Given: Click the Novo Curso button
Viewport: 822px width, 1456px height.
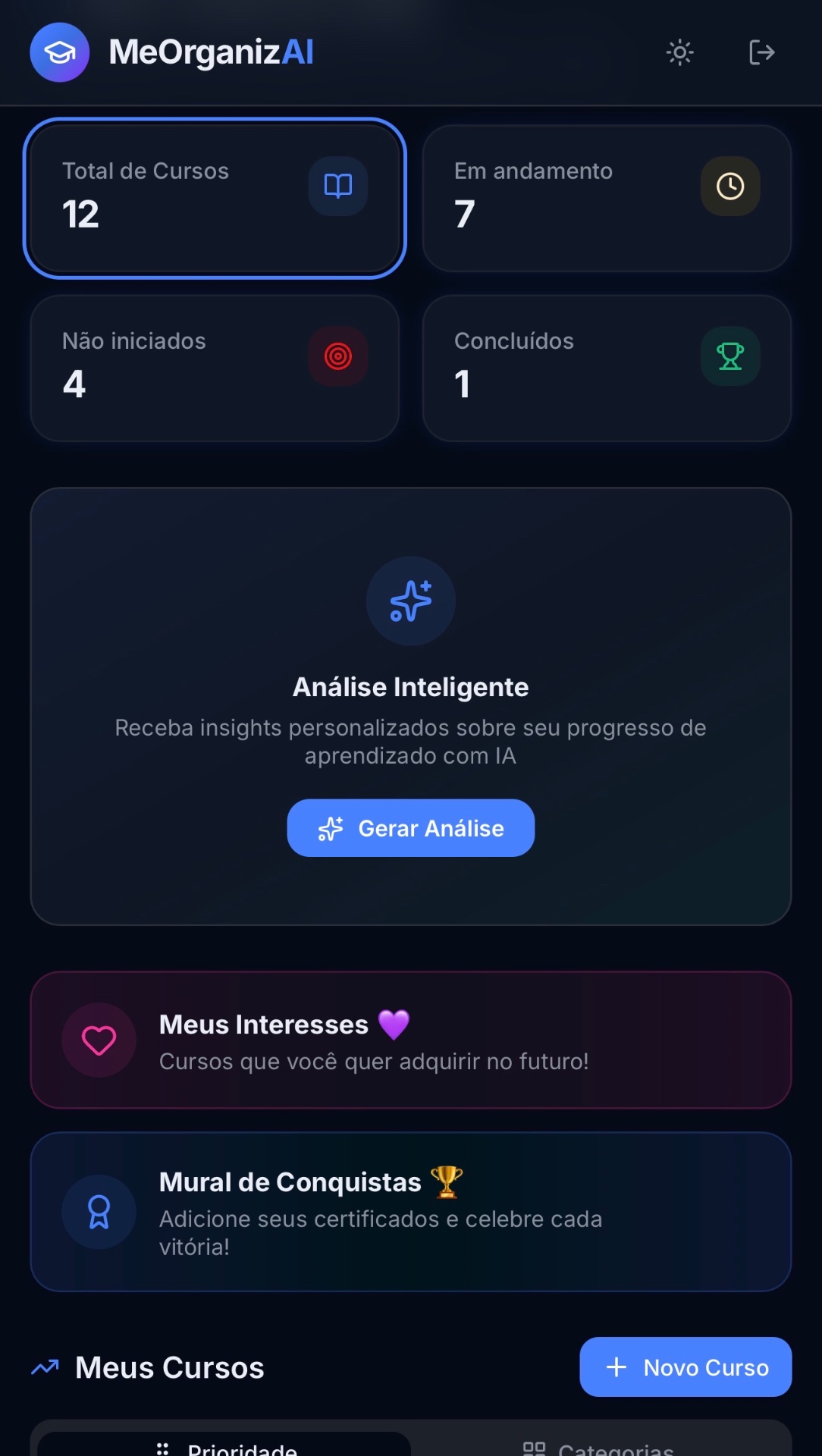Looking at the screenshot, I should click(x=685, y=1367).
